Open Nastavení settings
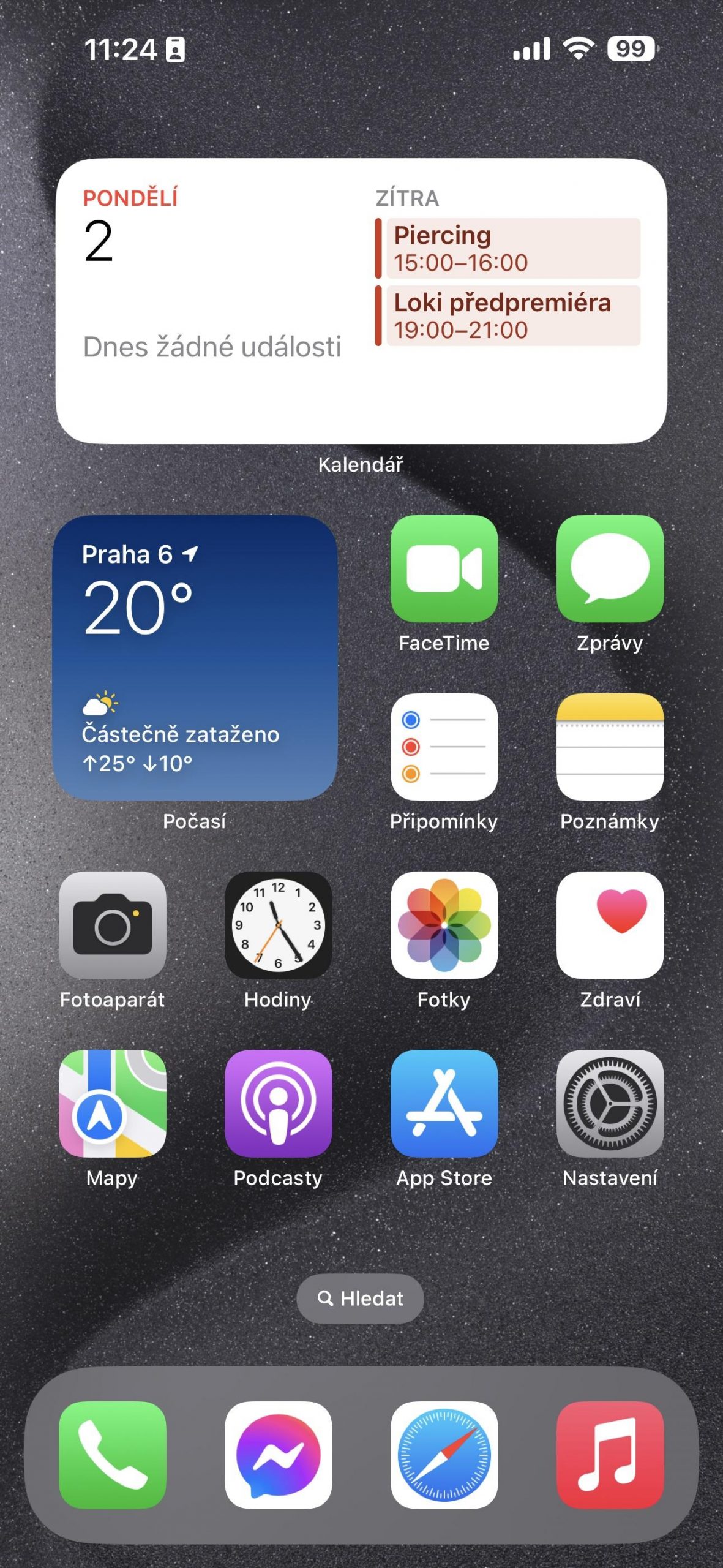This screenshot has height=1568, width=723. (610, 1103)
